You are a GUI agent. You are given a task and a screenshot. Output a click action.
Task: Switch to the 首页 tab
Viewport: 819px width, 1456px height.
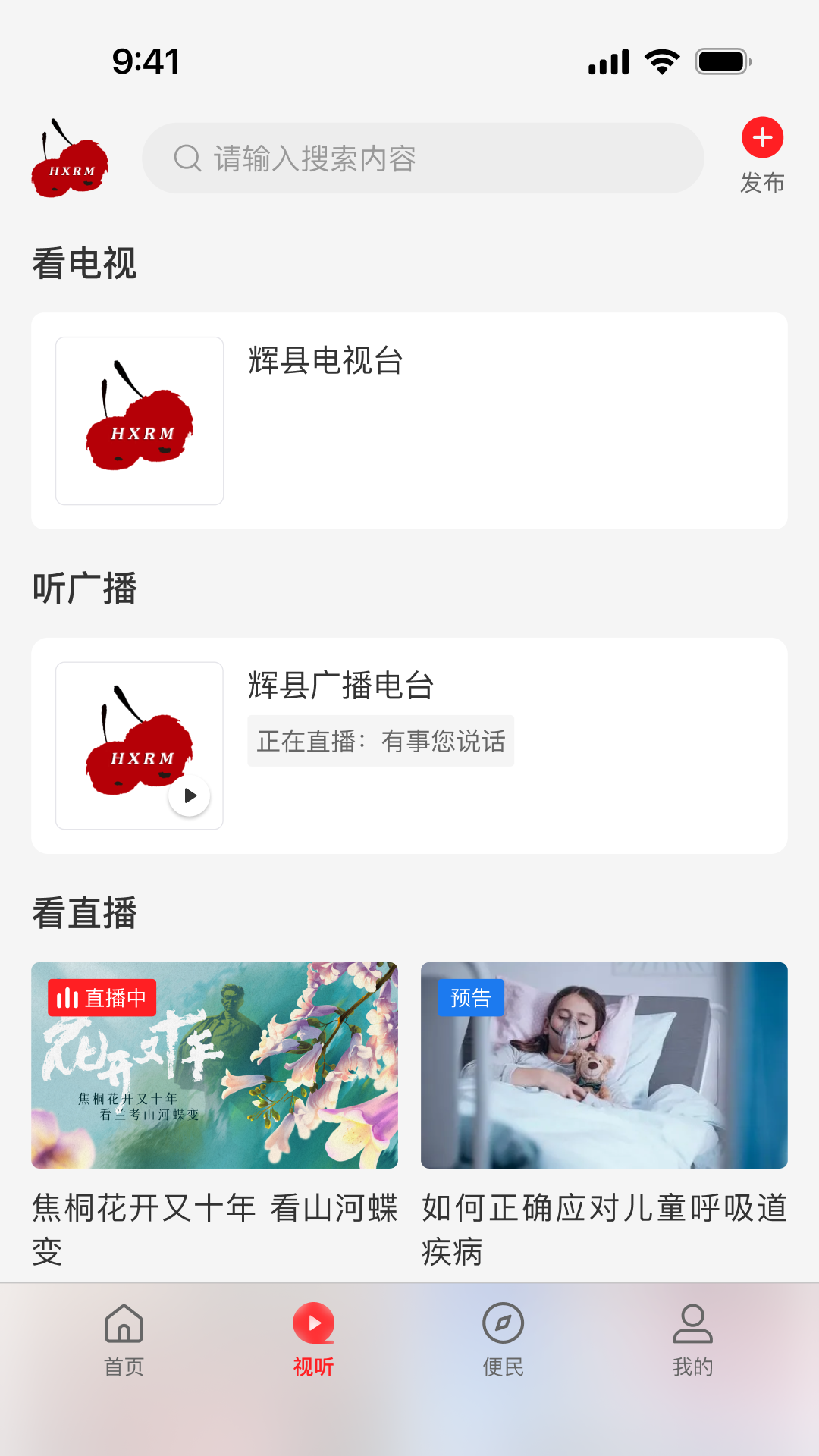[x=124, y=1339]
